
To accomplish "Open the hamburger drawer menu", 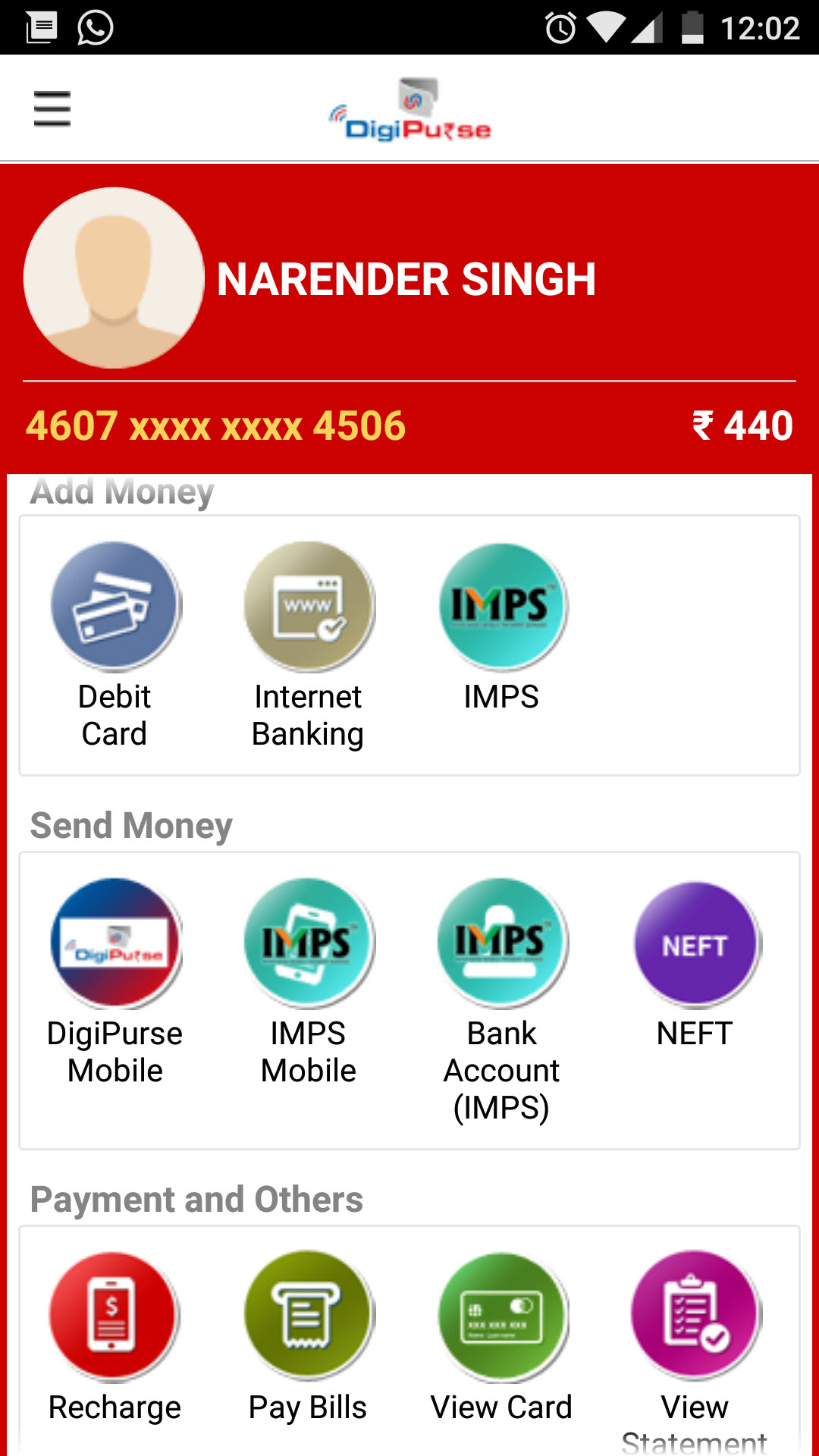I will (52, 108).
